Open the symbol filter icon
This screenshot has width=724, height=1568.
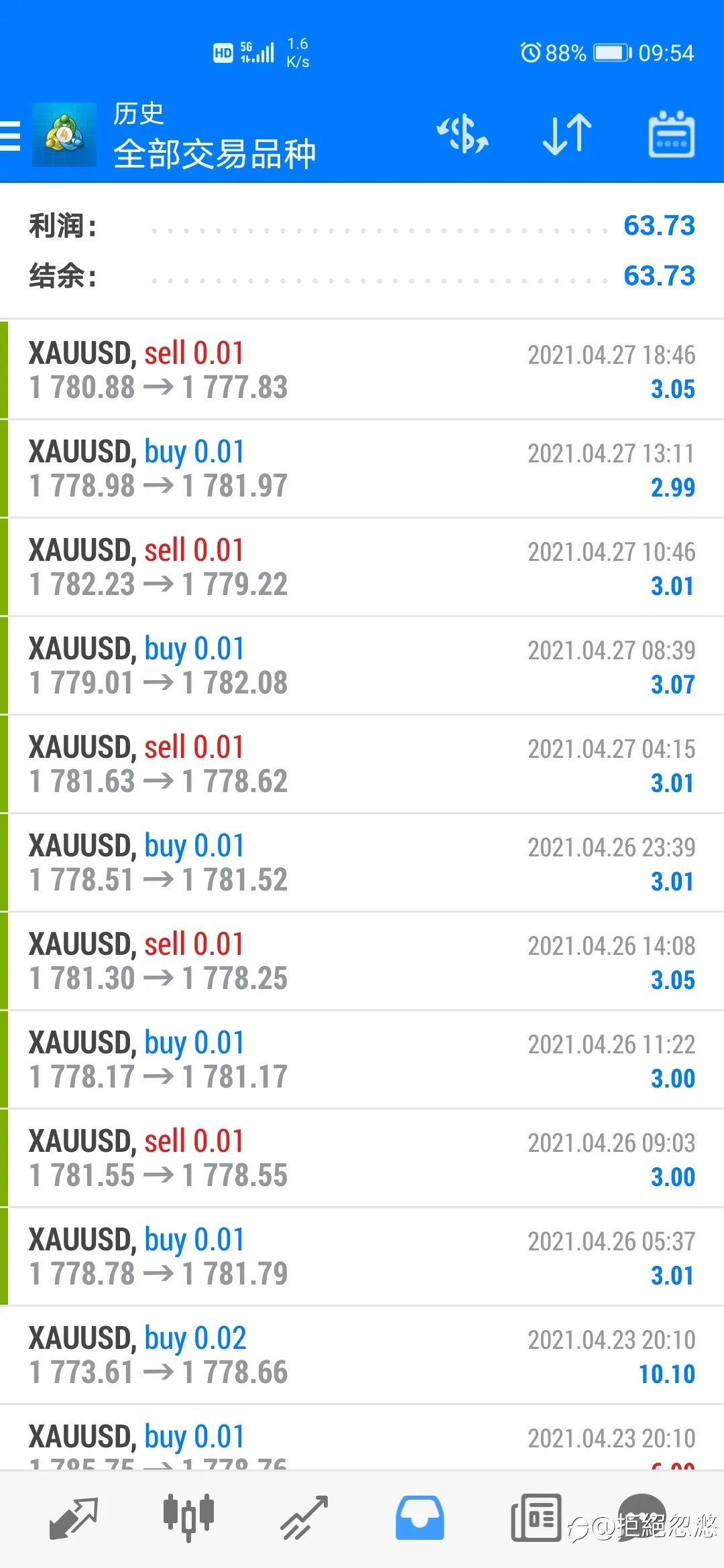pyautogui.click(x=463, y=134)
